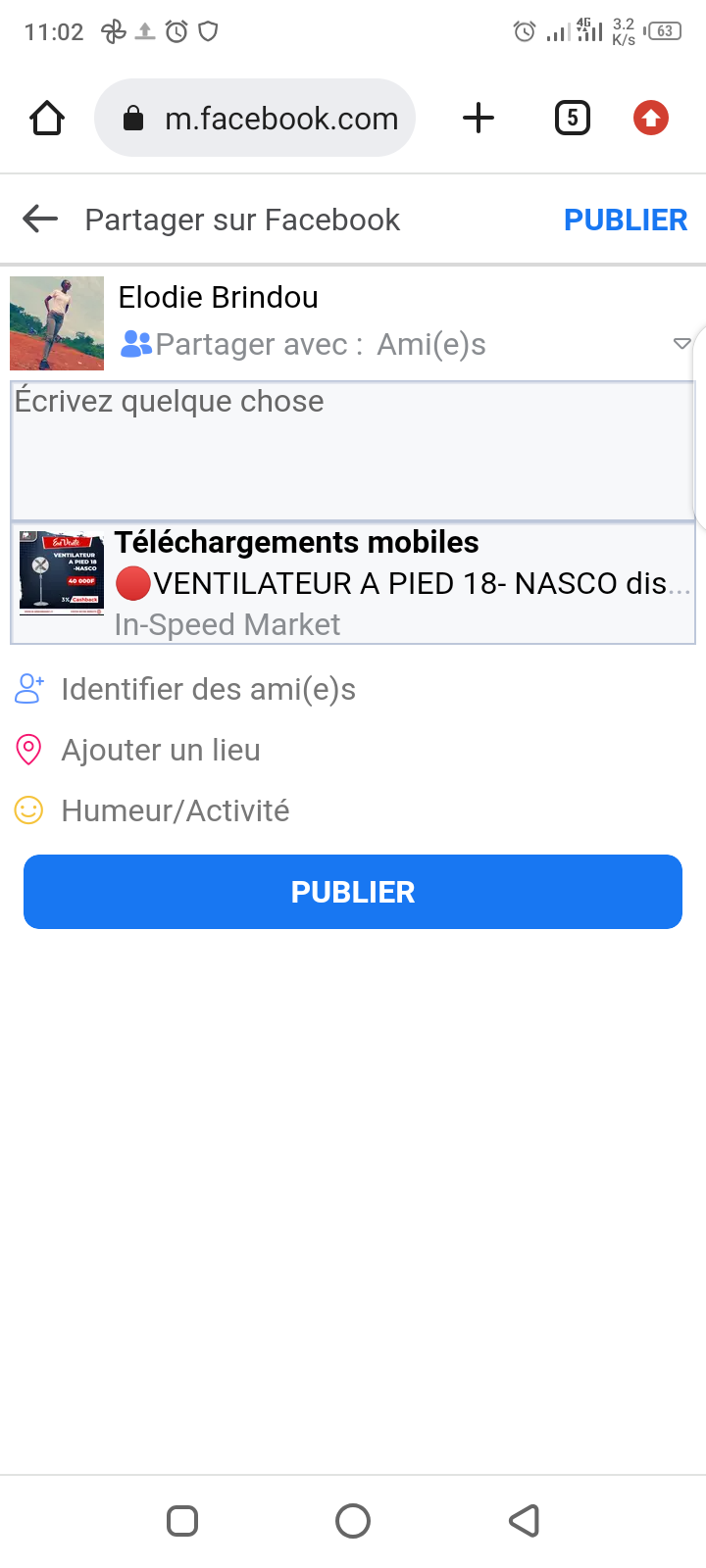Viewport: 706px width, 1568px height.
Task: Open a new browser tab
Action: (479, 119)
